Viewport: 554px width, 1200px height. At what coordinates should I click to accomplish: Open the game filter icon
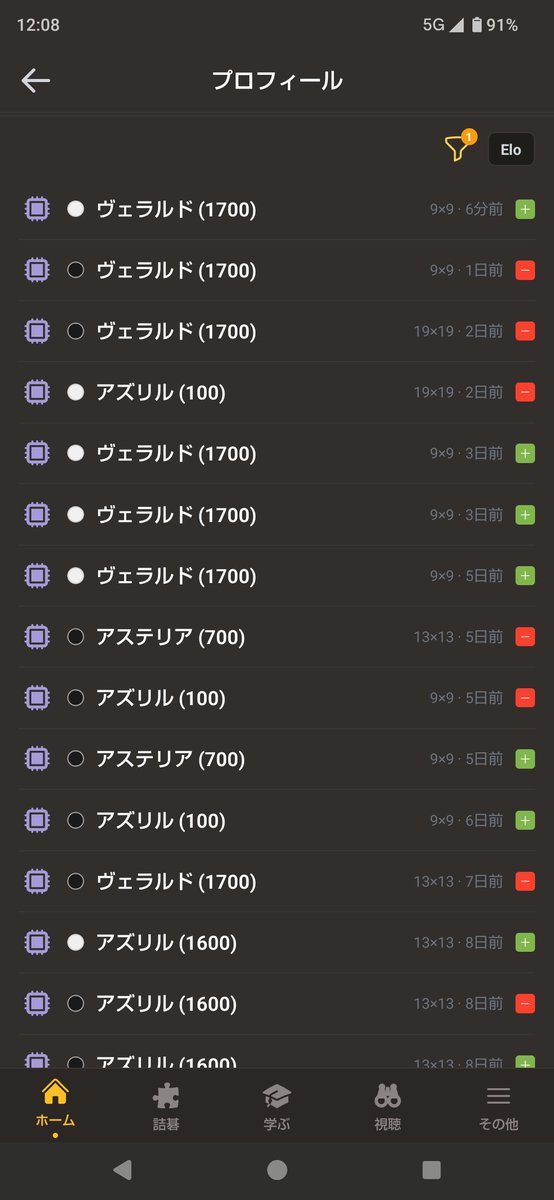click(x=458, y=148)
